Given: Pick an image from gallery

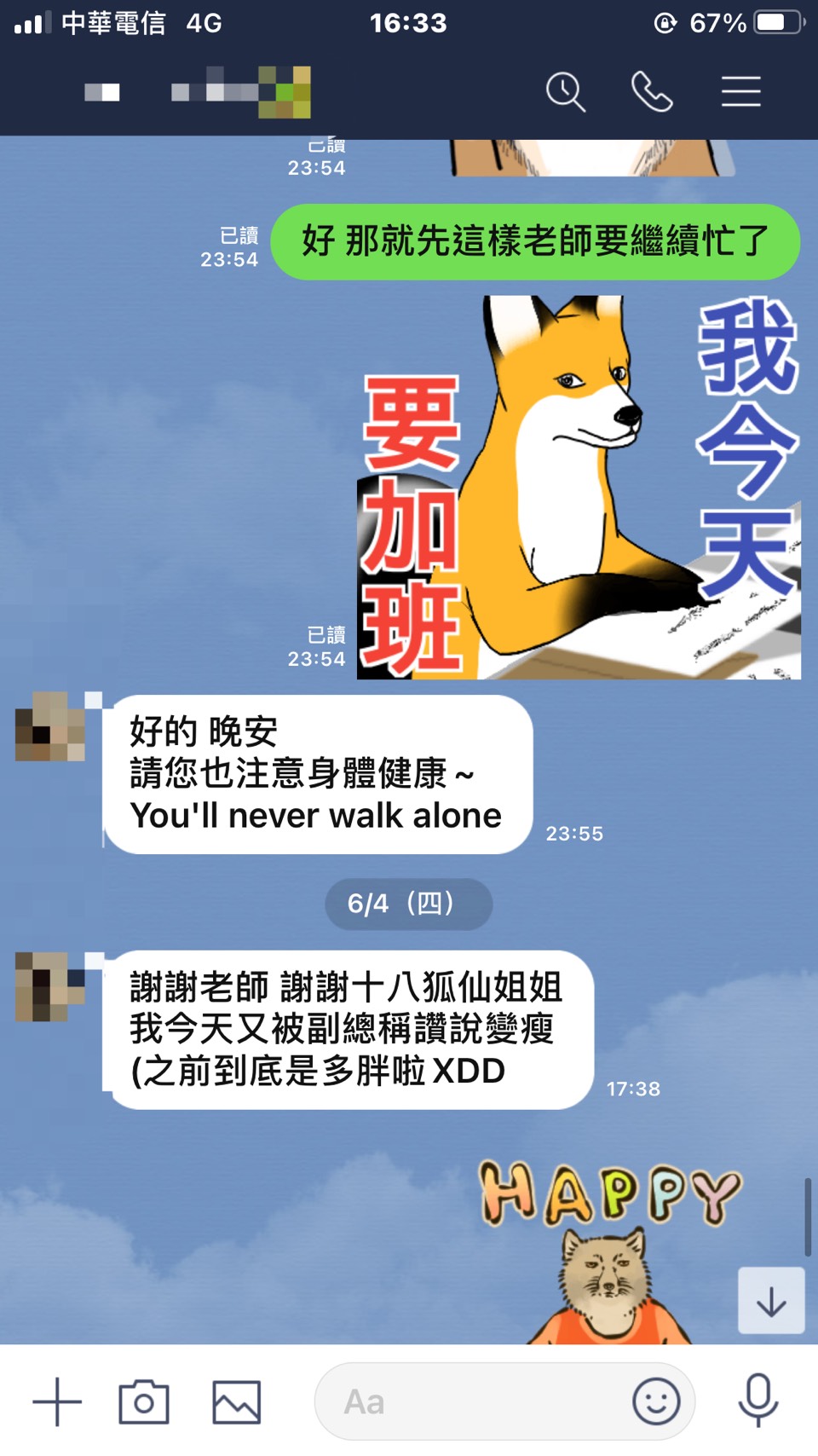Looking at the screenshot, I should click(x=236, y=1401).
